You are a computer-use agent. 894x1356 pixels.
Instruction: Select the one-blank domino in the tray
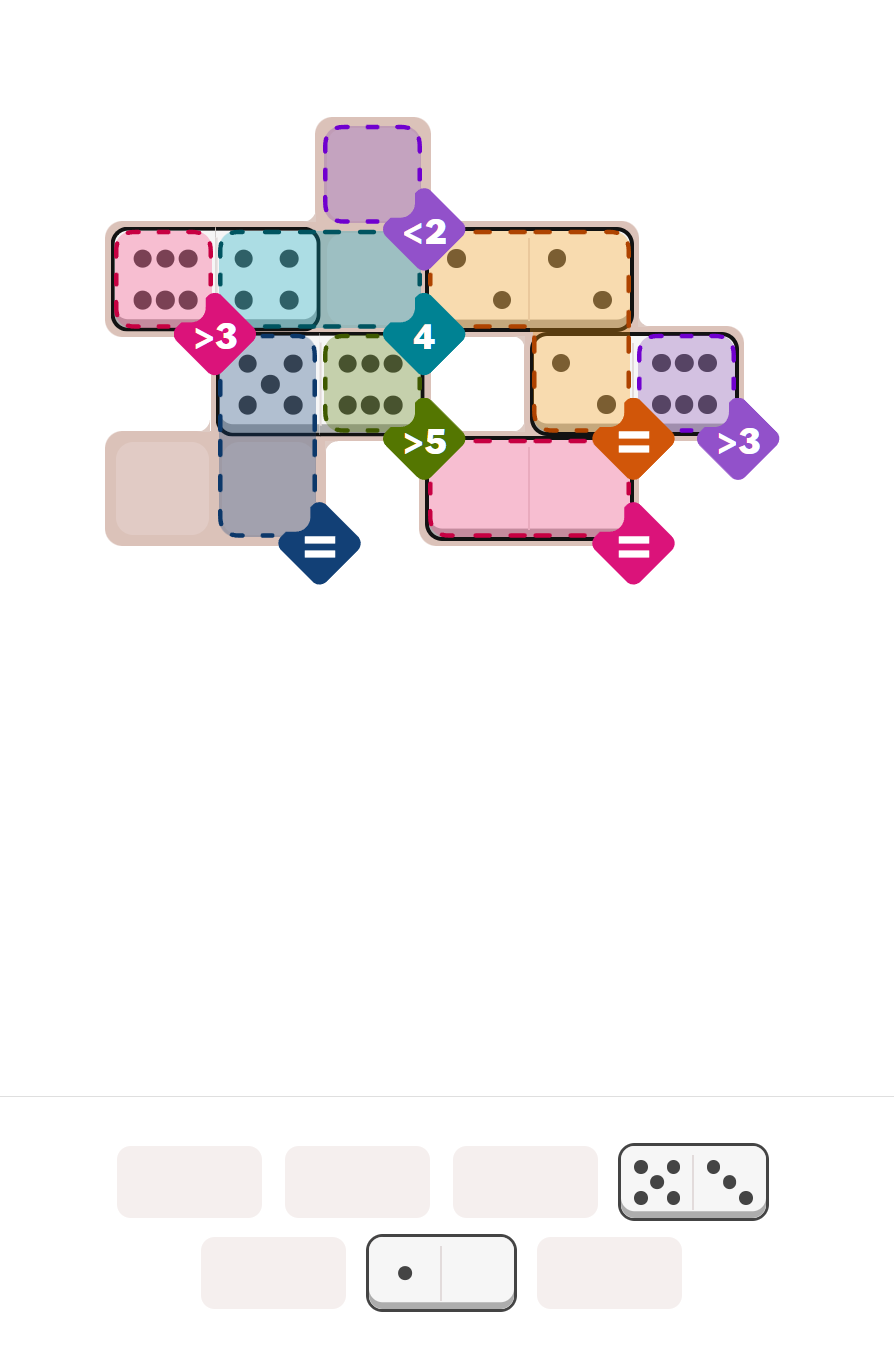tap(441, 1272)
